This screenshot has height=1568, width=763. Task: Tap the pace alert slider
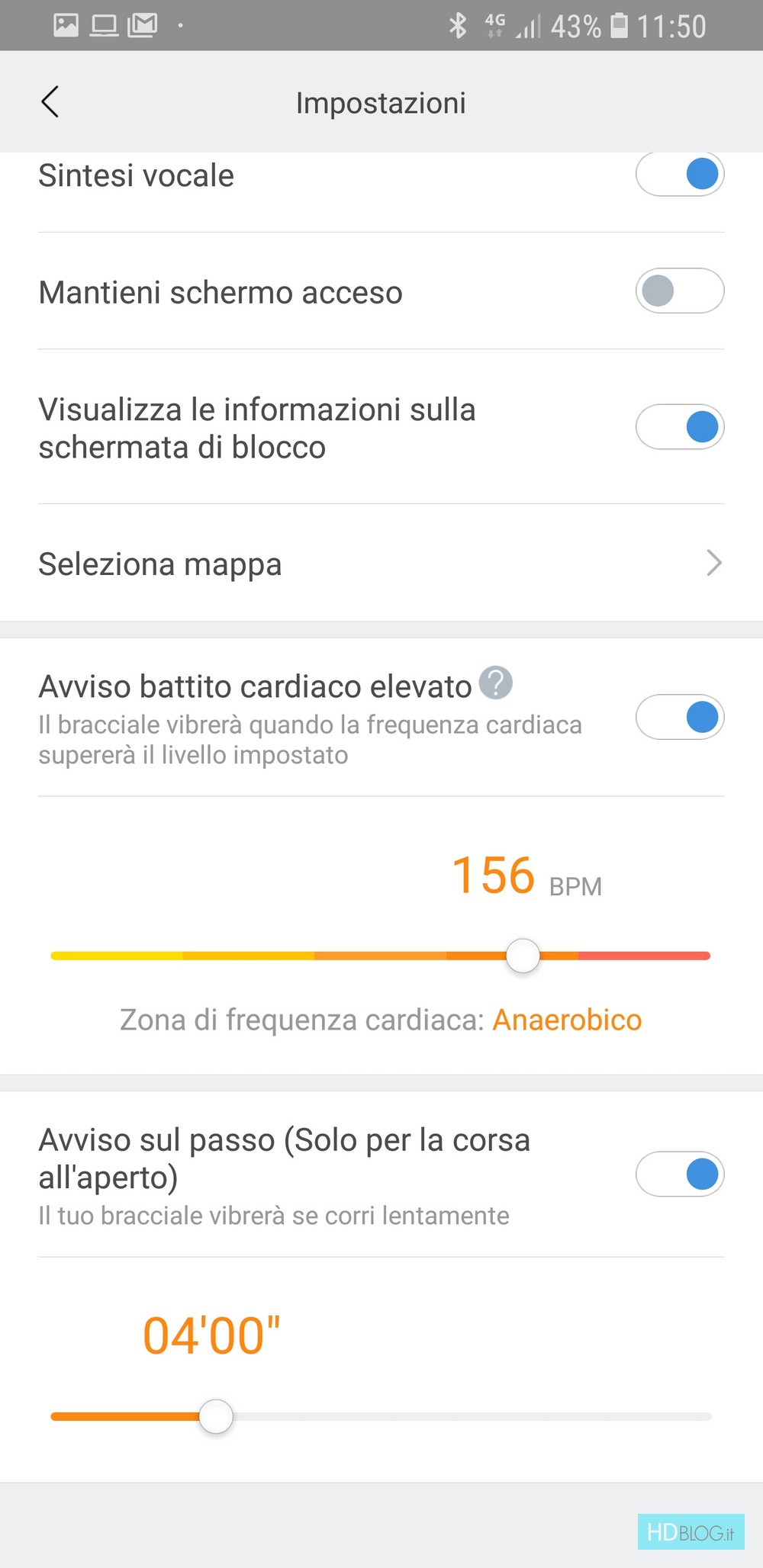[x=381, y=1416]
